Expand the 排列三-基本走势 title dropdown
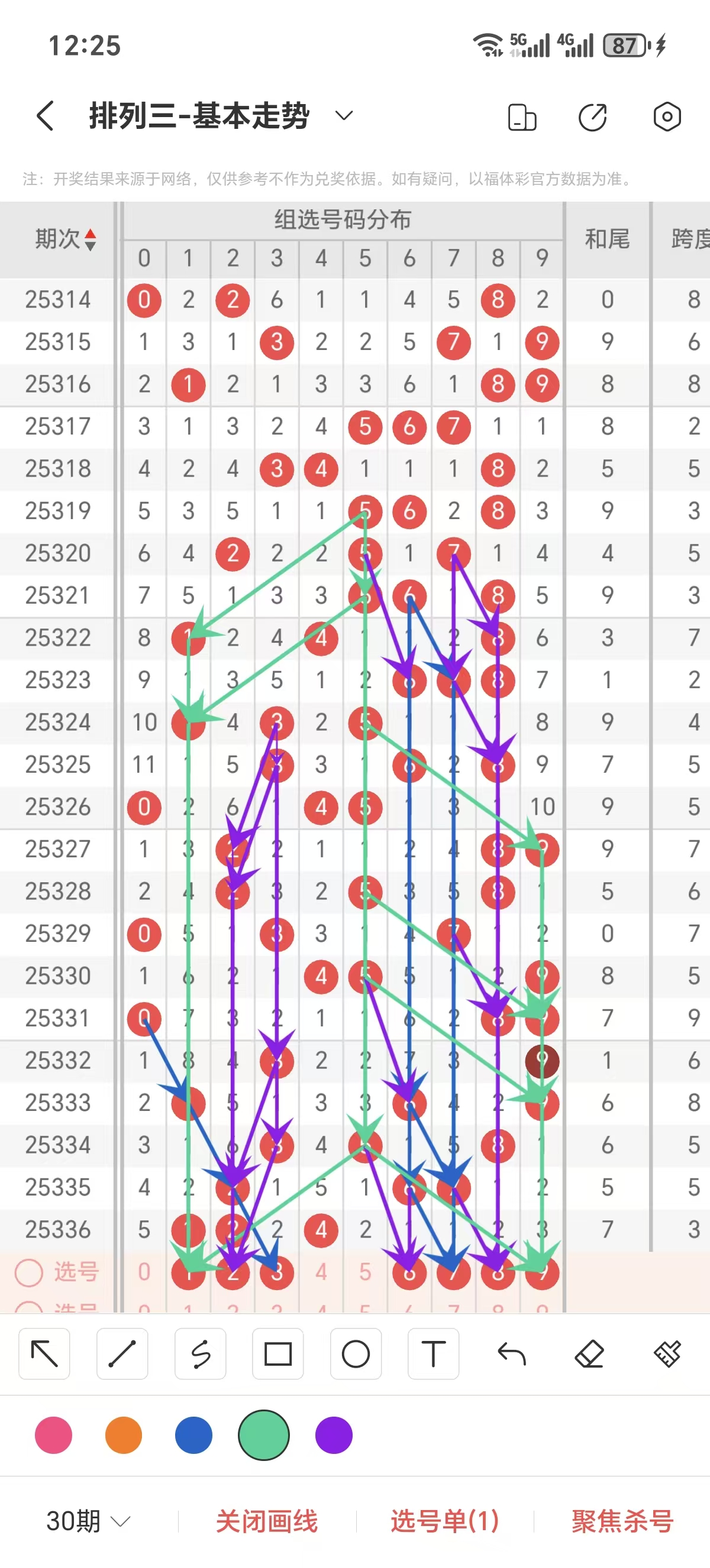The height and width of the screenshot is (1568, 710). (344, 116)
